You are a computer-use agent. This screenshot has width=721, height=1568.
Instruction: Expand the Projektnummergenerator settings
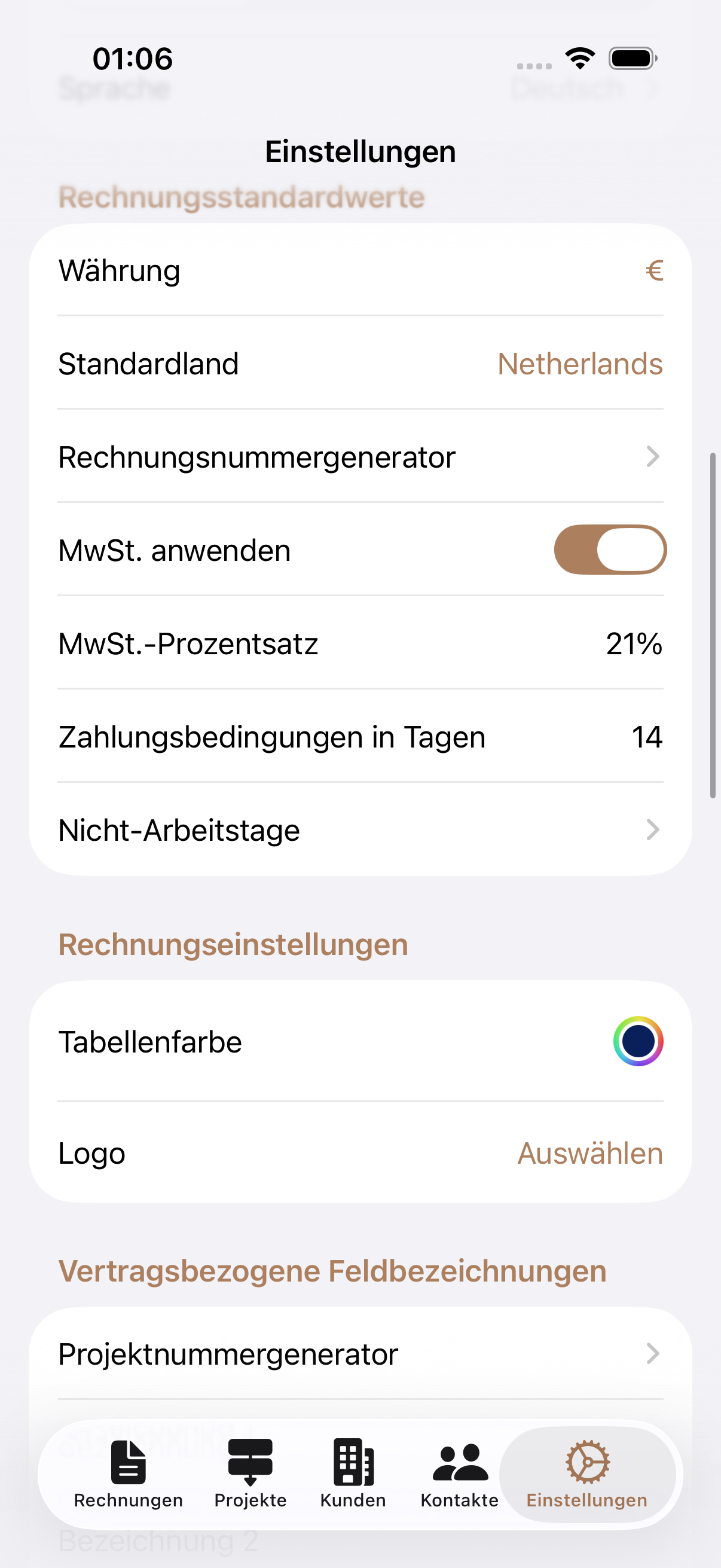360,1354
